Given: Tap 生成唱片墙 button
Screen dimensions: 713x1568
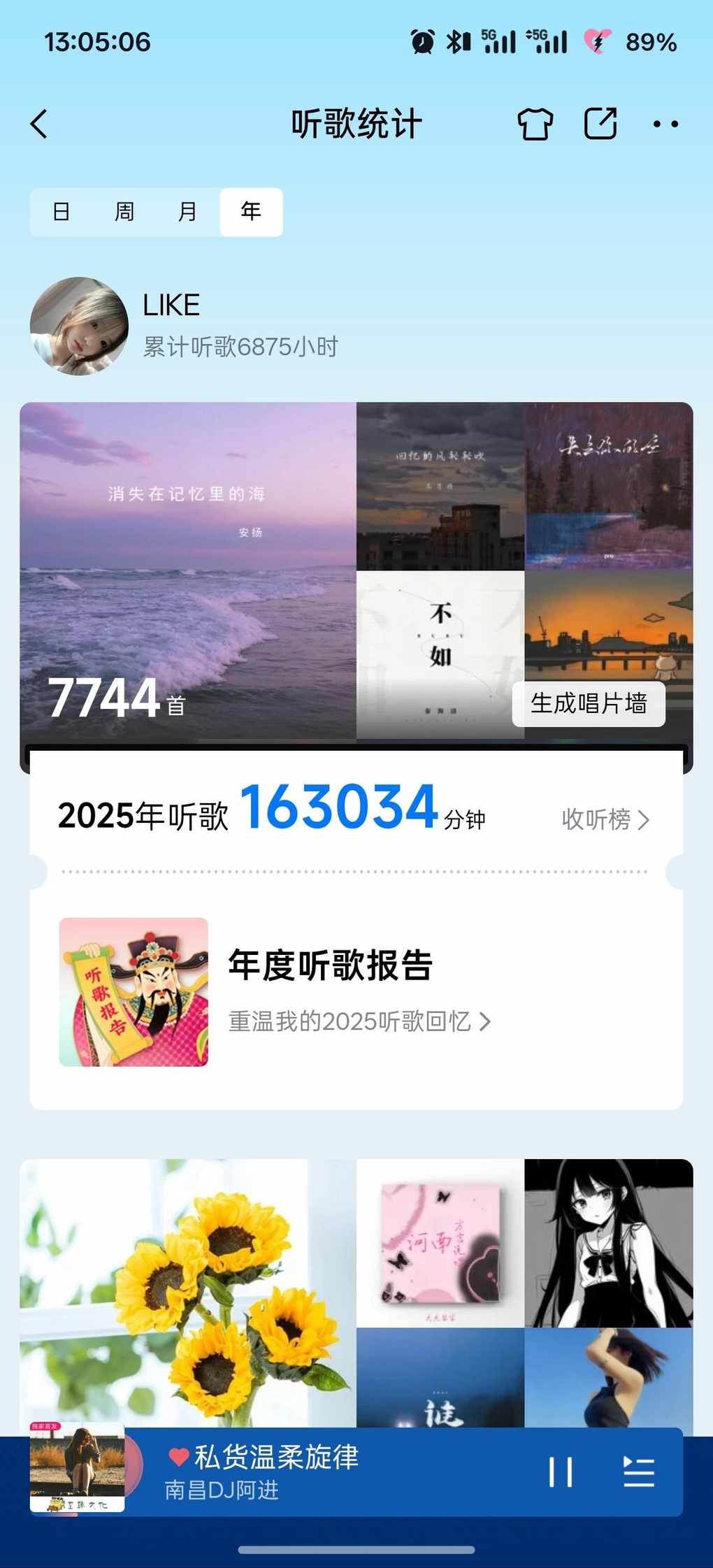Looking at the screenshot, I should [x=589, y=703].
